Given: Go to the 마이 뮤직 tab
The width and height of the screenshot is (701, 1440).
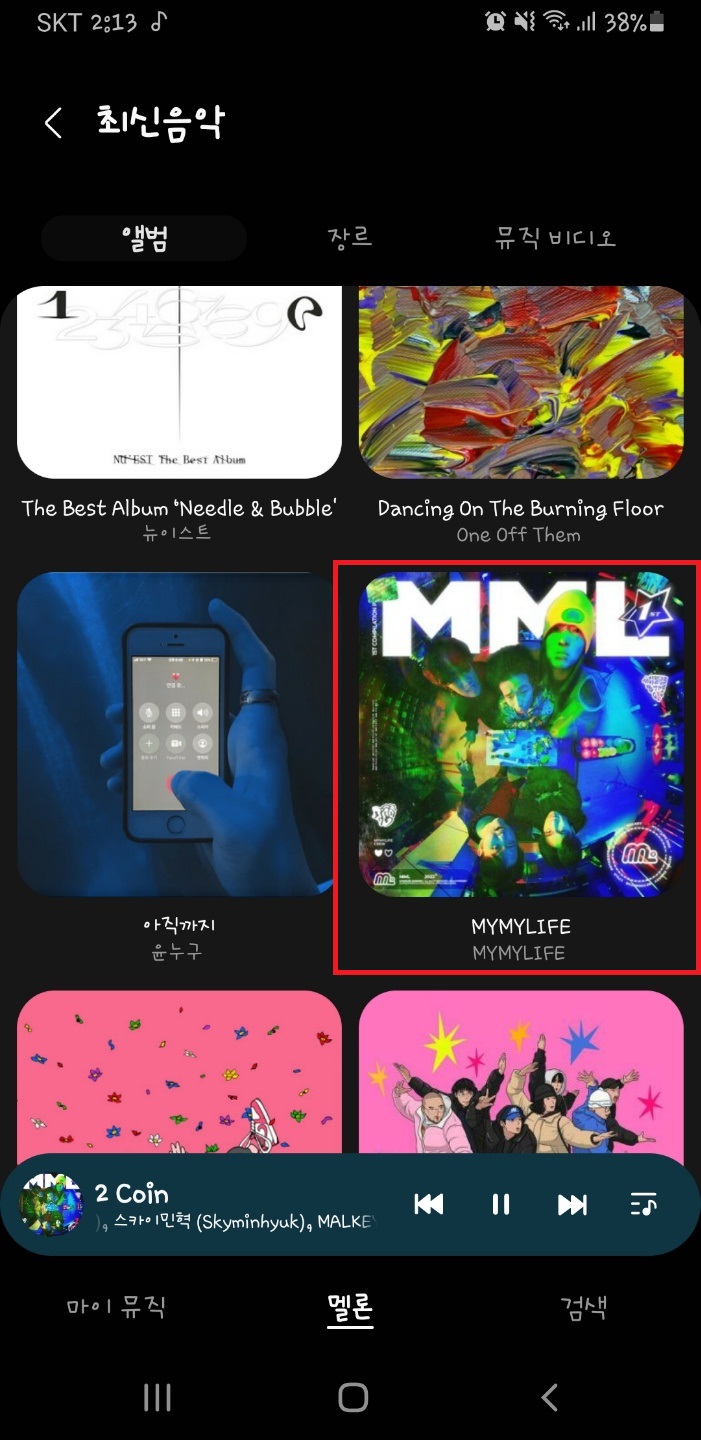Looking at the screenshot, I should coord(116,1306).
